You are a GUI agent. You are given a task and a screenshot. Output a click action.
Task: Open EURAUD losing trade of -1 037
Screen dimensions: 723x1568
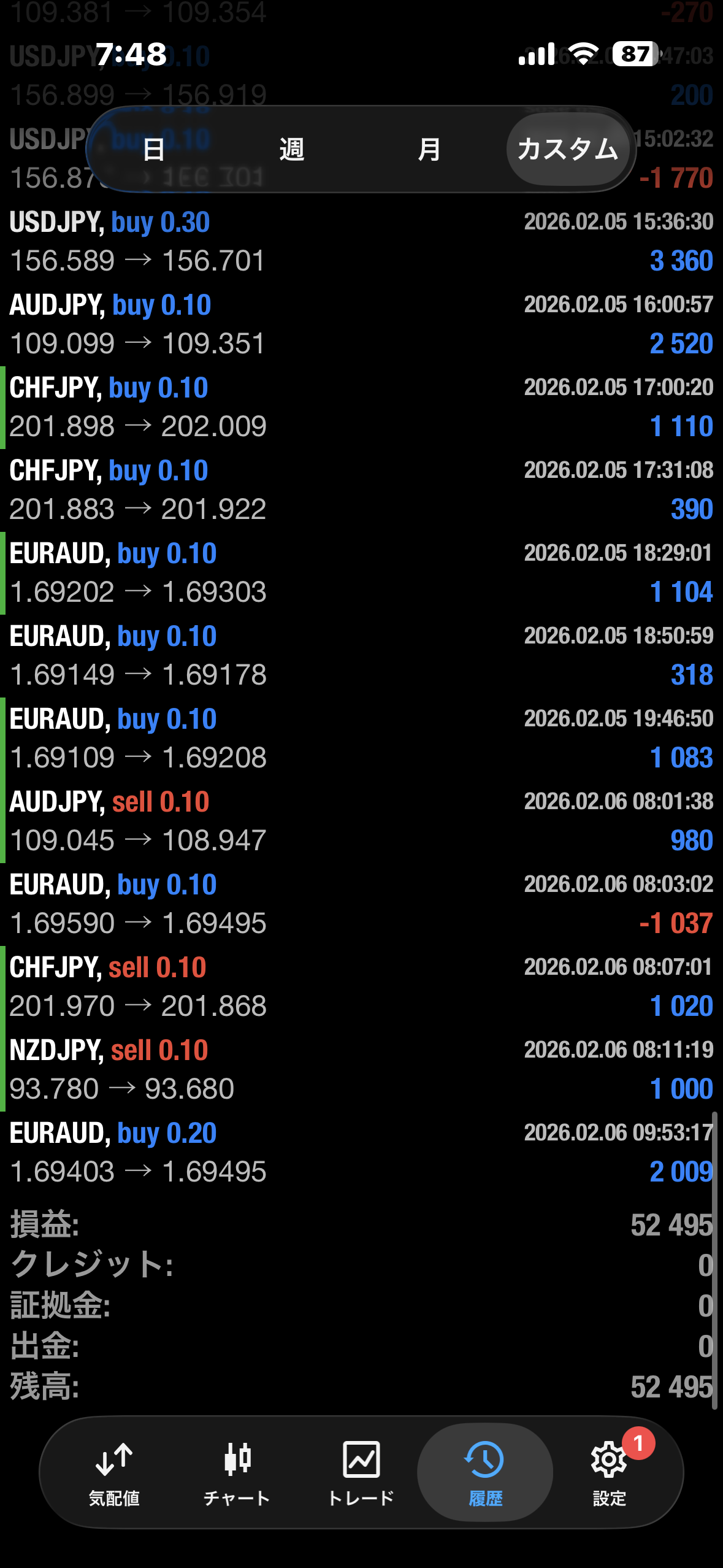coord(361,904)
